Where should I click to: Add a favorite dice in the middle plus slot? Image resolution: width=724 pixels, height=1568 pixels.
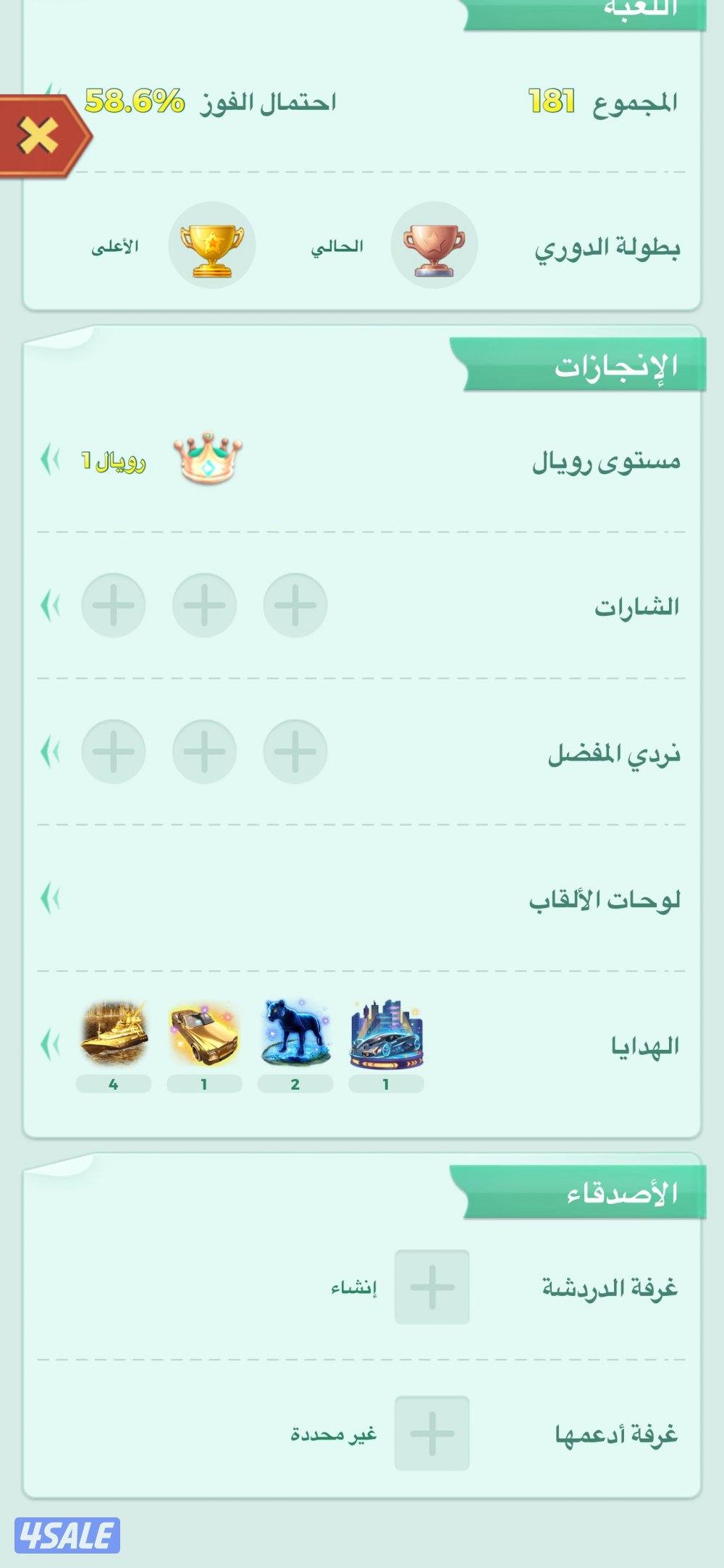pyautogui.click(x=204, y=753)
